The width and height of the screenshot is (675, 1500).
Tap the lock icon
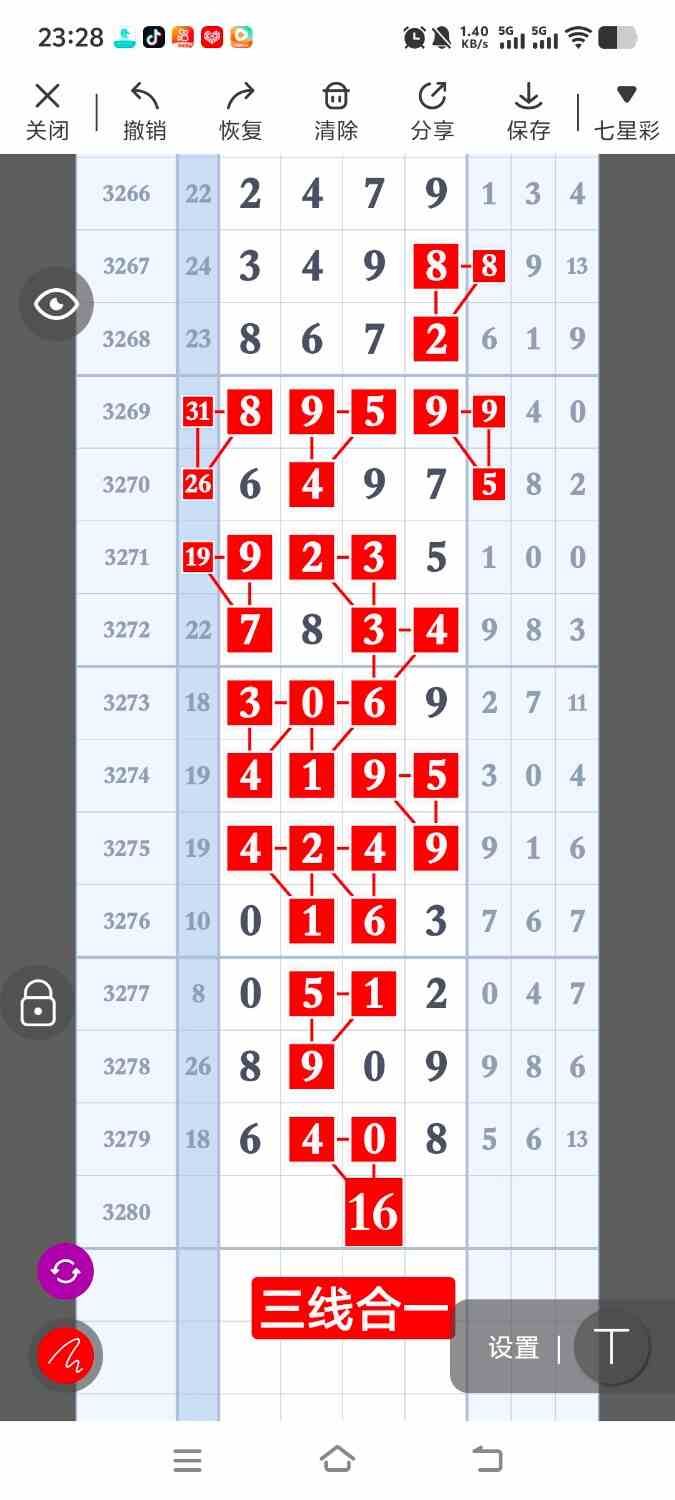pos(37,1002)
